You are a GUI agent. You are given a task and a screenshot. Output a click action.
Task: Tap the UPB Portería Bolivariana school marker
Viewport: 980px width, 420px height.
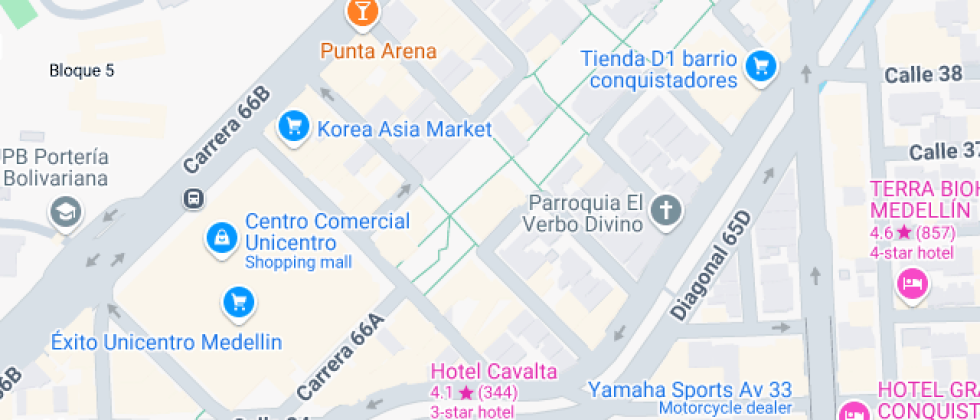point(68,212)
